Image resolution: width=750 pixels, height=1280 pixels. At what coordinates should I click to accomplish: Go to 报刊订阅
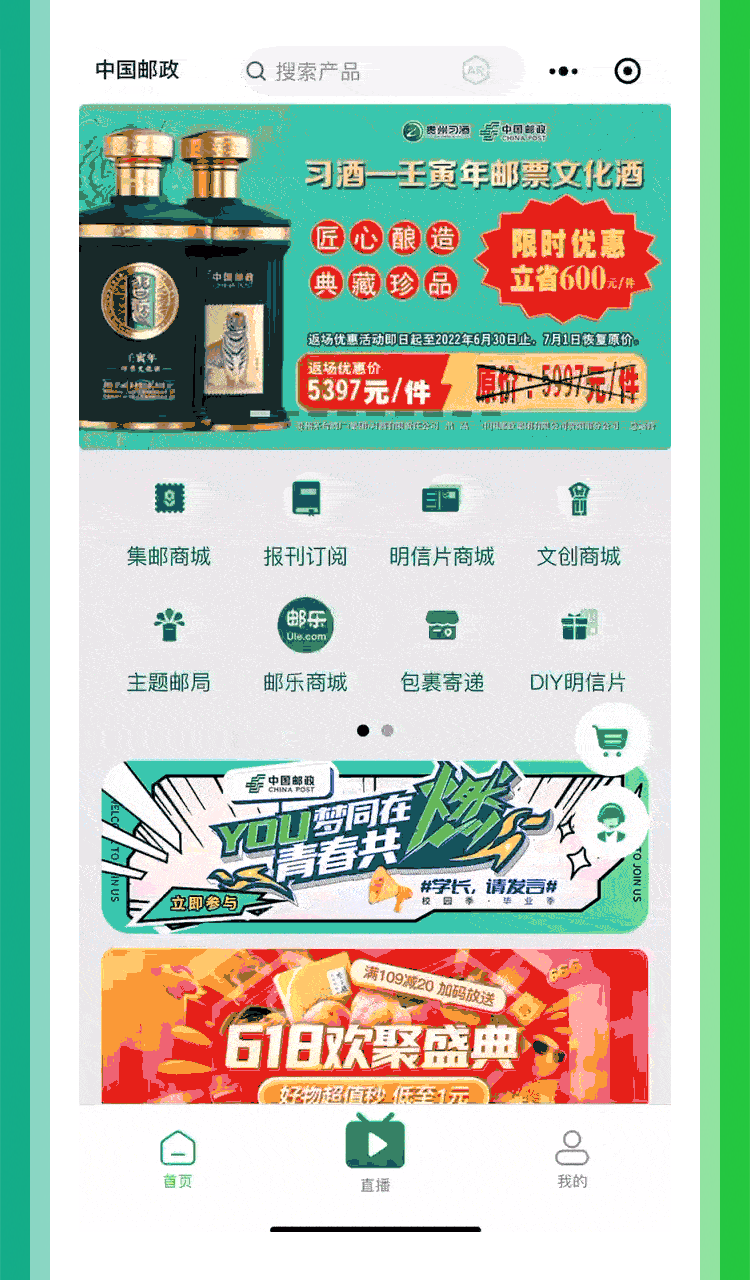tap(305, 523)
